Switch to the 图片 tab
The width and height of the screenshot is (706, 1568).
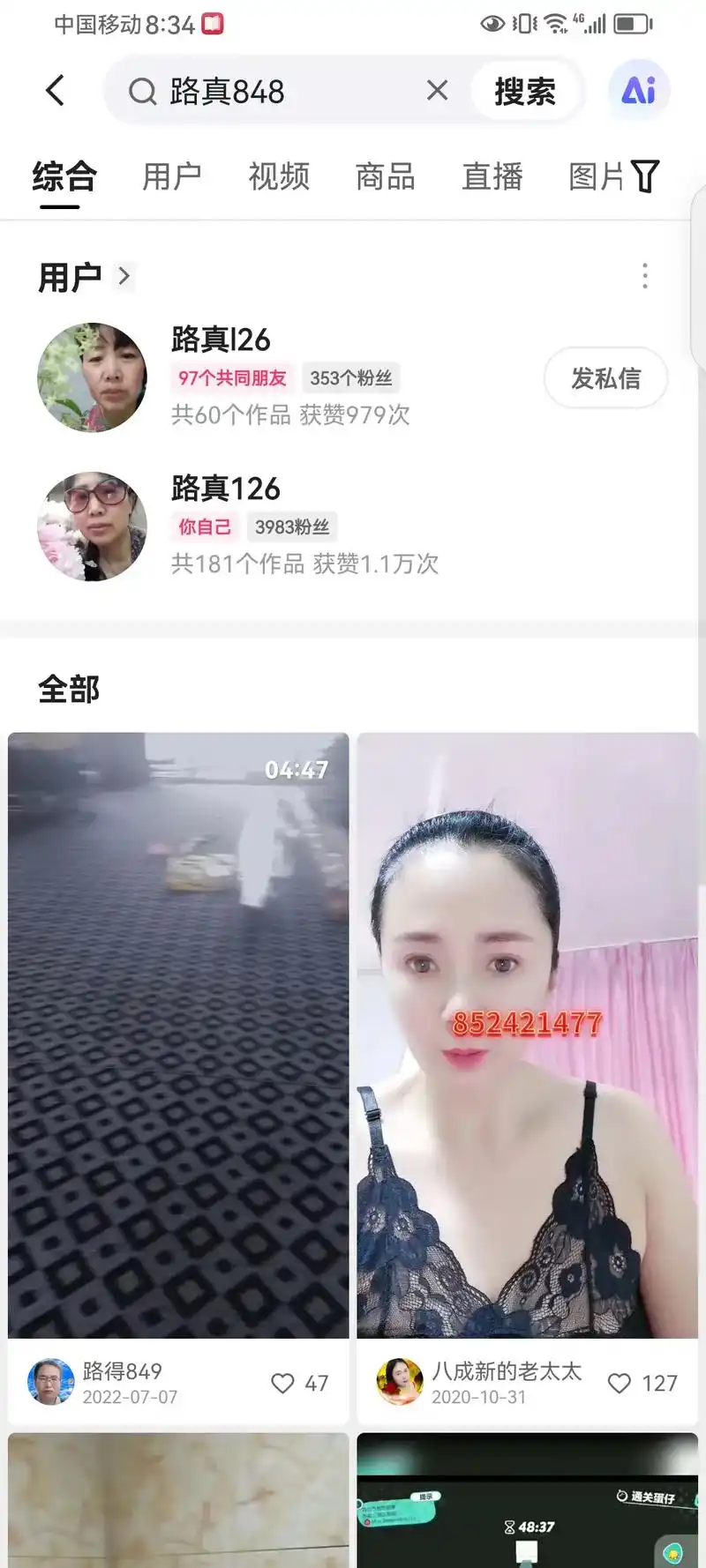(597, 176)
